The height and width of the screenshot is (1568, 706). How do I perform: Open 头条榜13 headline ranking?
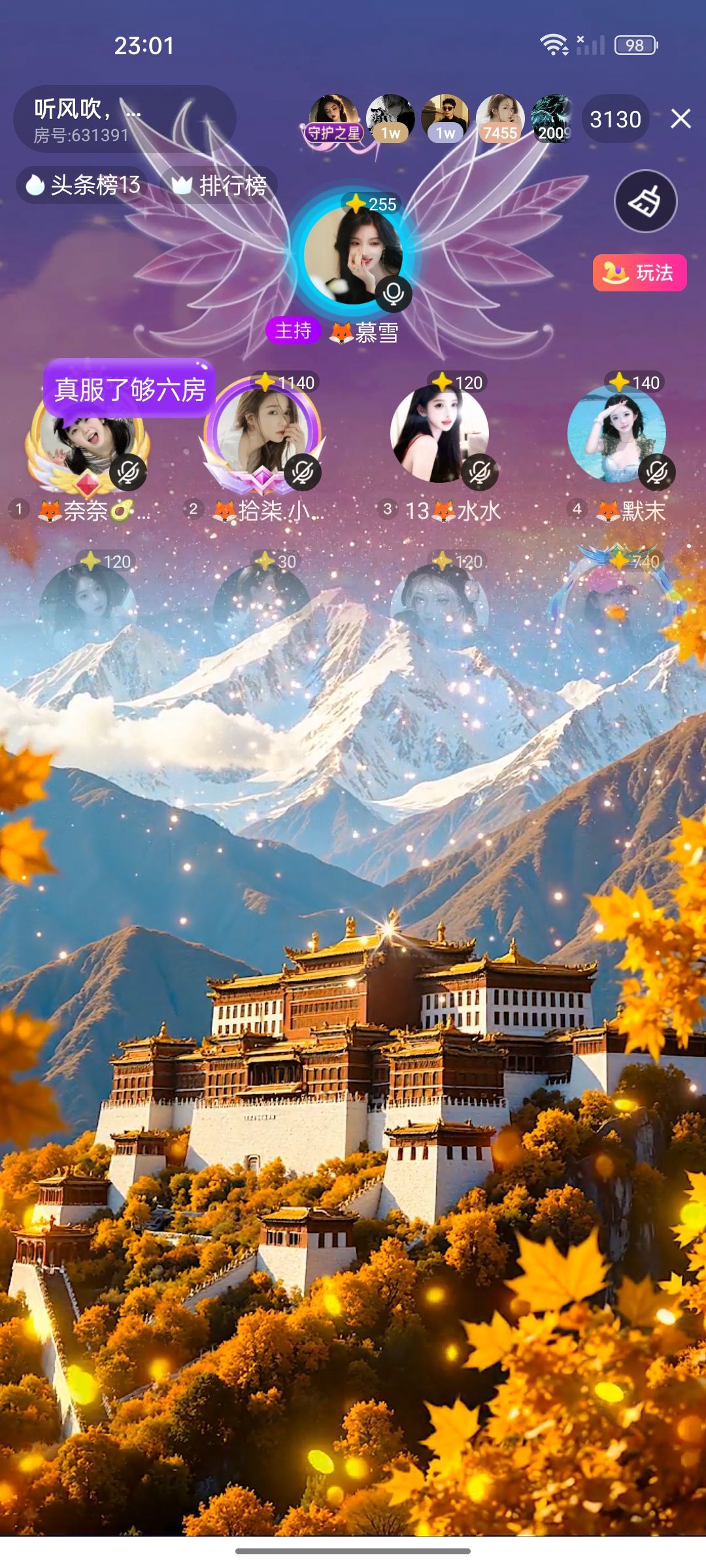click(x=83, y=186)
